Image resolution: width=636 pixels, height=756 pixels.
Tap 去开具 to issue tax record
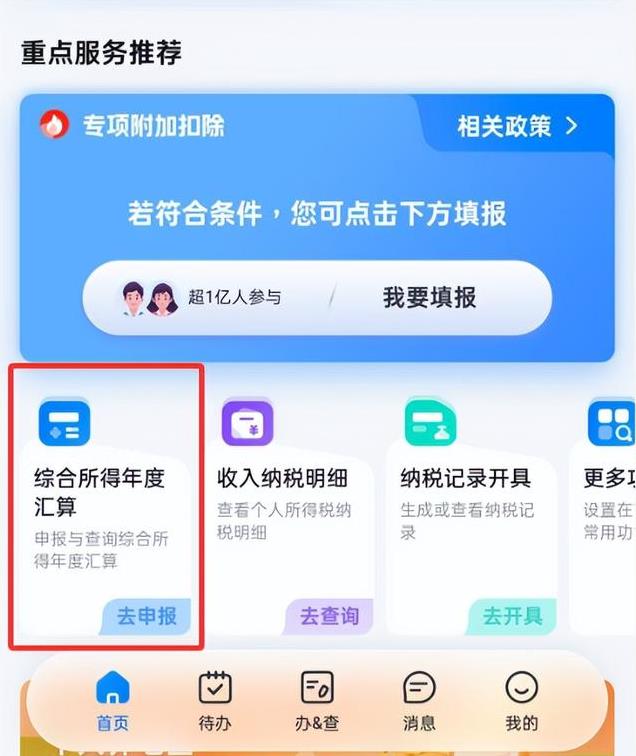(512, 616)
